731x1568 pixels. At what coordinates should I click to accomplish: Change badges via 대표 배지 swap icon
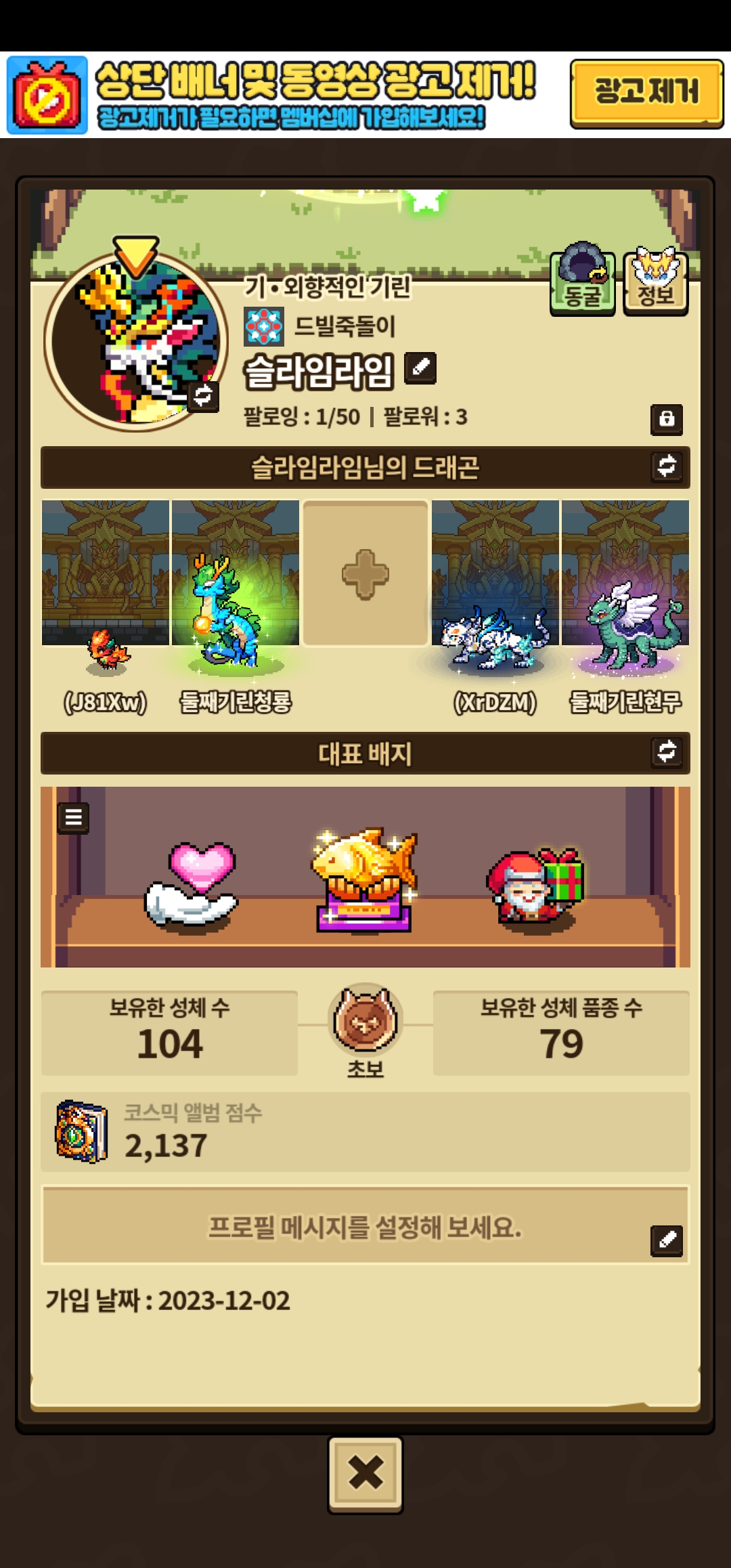point(667,752)
